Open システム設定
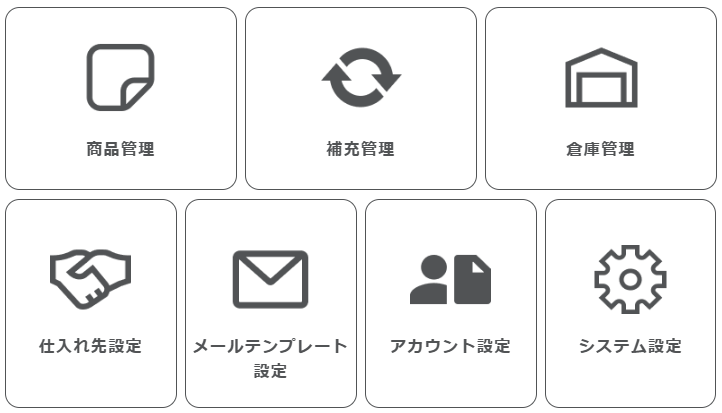 point(631,303)
